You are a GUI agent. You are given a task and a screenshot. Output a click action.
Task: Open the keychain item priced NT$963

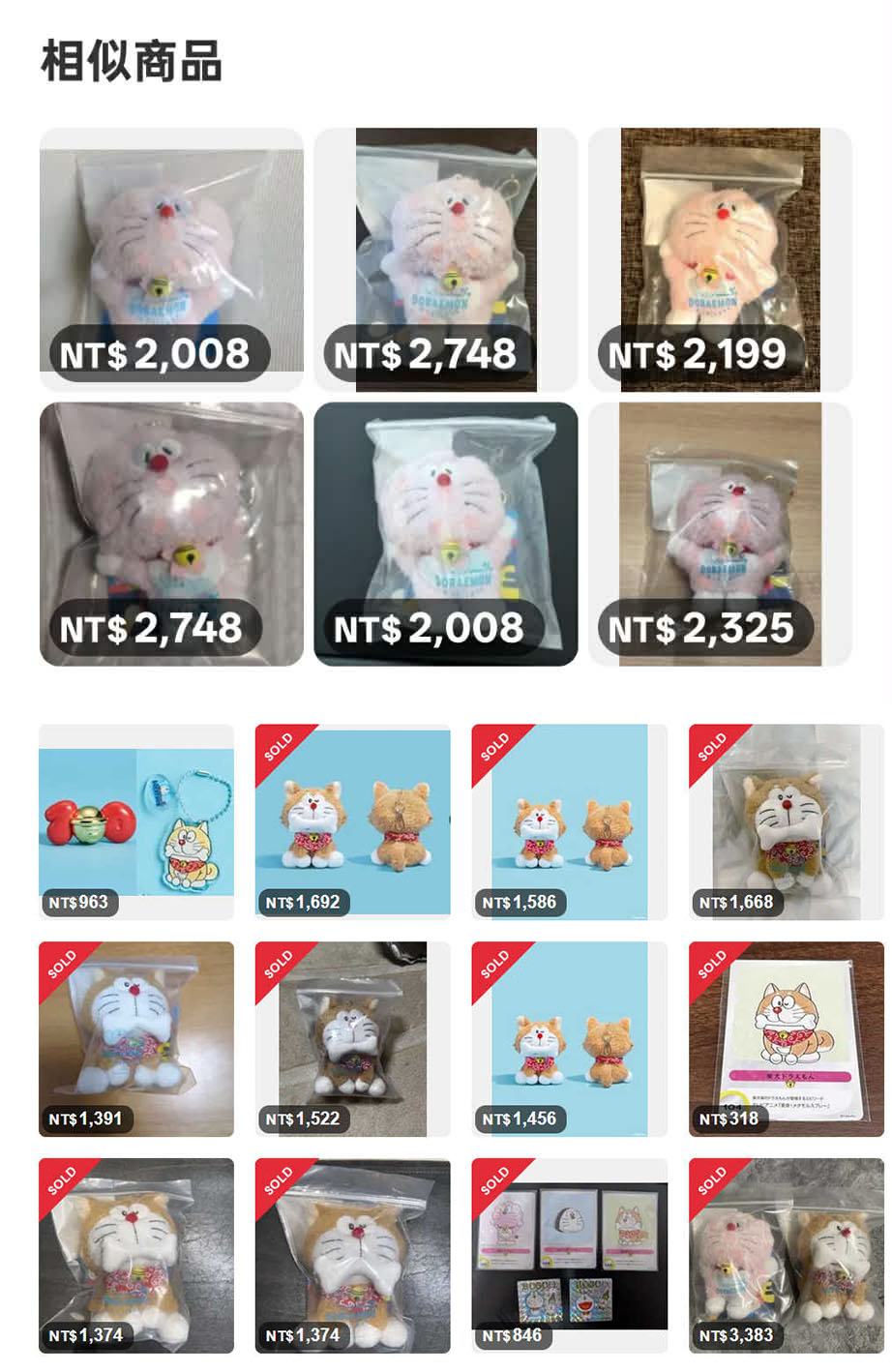(x=136, y=821)
